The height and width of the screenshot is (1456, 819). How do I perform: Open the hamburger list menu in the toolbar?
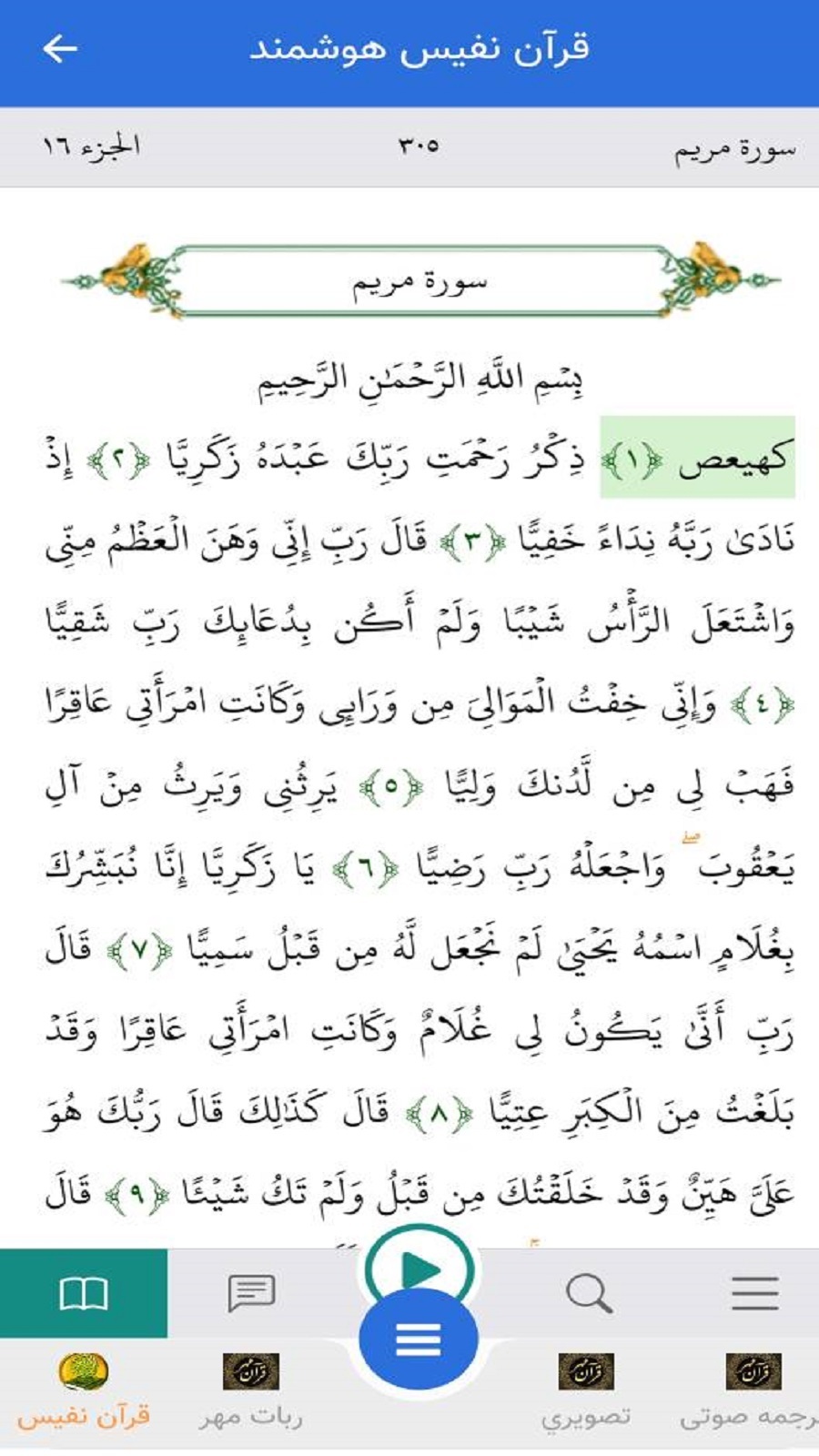pos(754,1293)
